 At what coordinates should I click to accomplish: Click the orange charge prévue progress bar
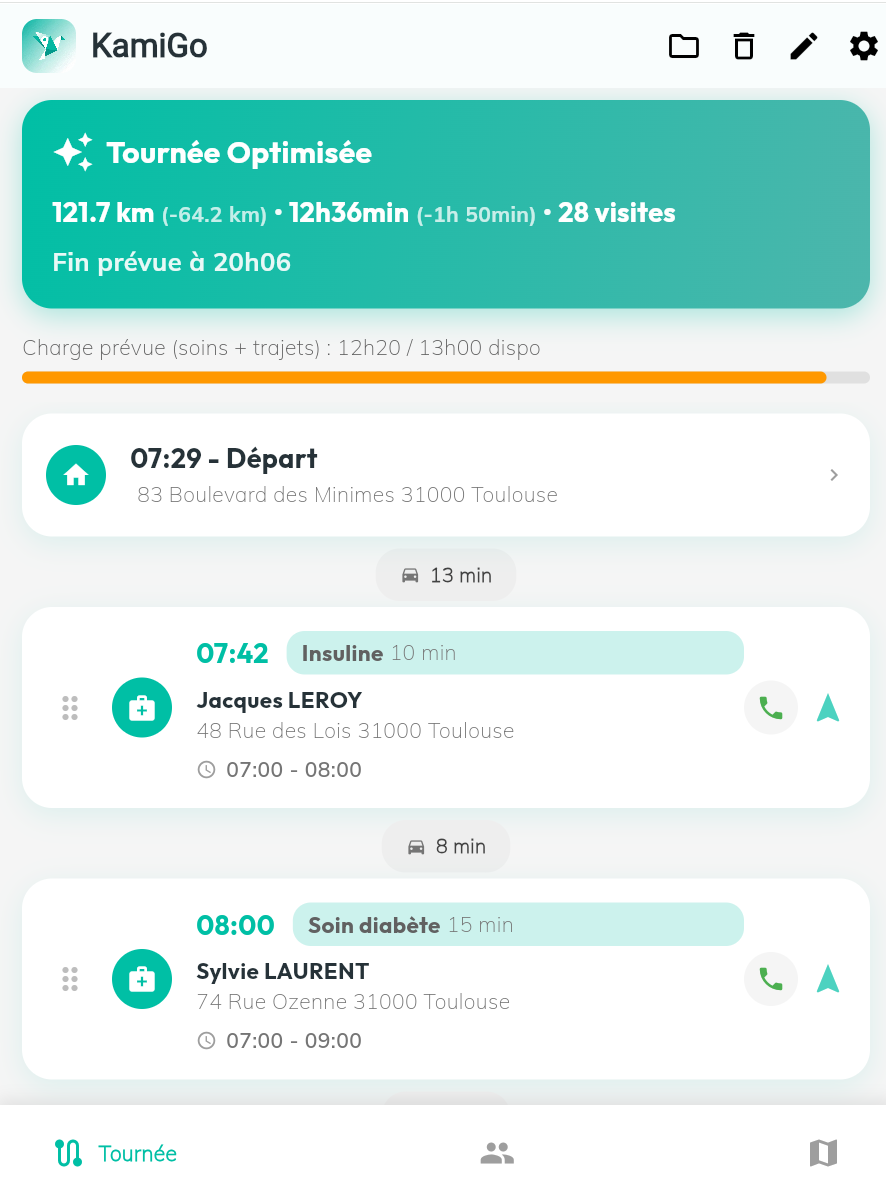(424, 377)
